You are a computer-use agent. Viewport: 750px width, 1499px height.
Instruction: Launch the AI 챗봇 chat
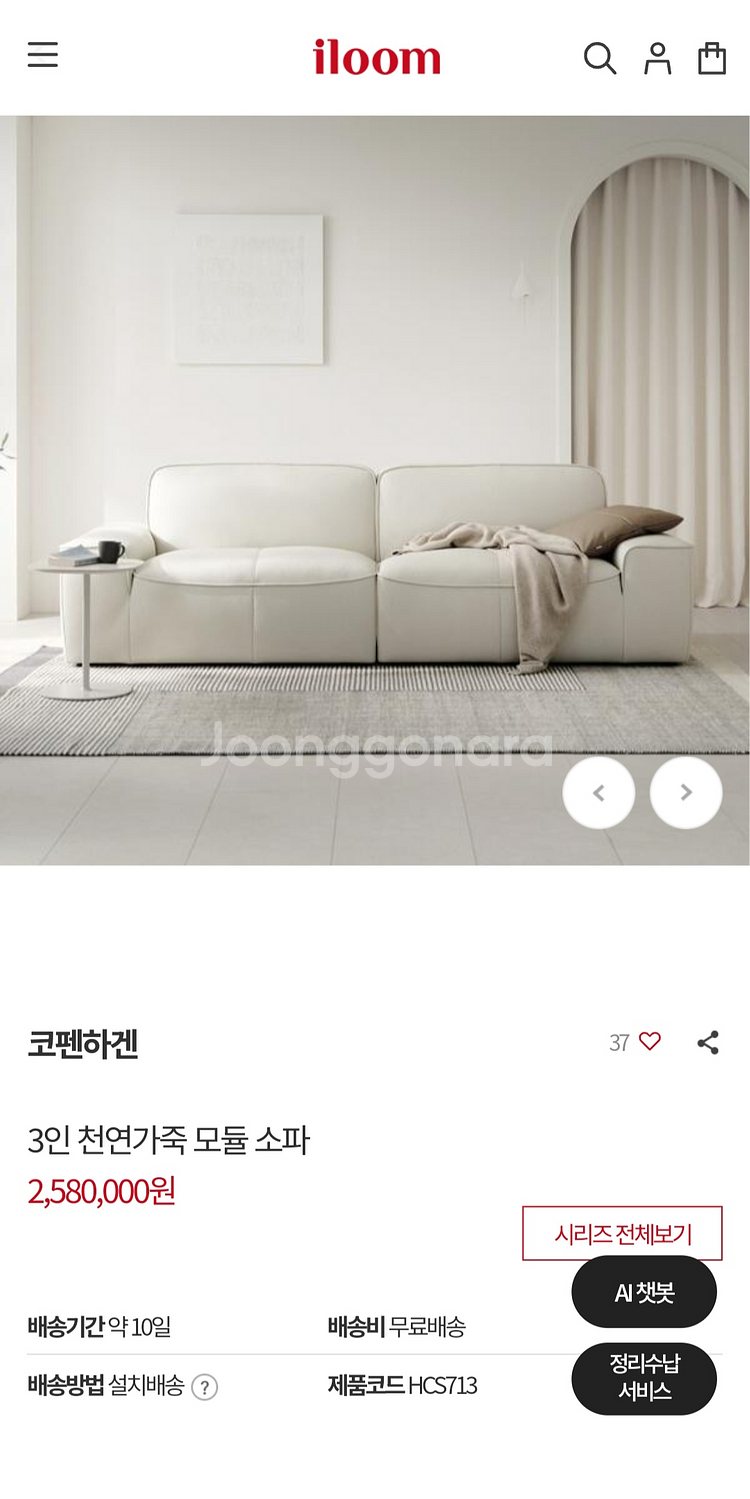pyautogui.click(x=644, y=1291)
